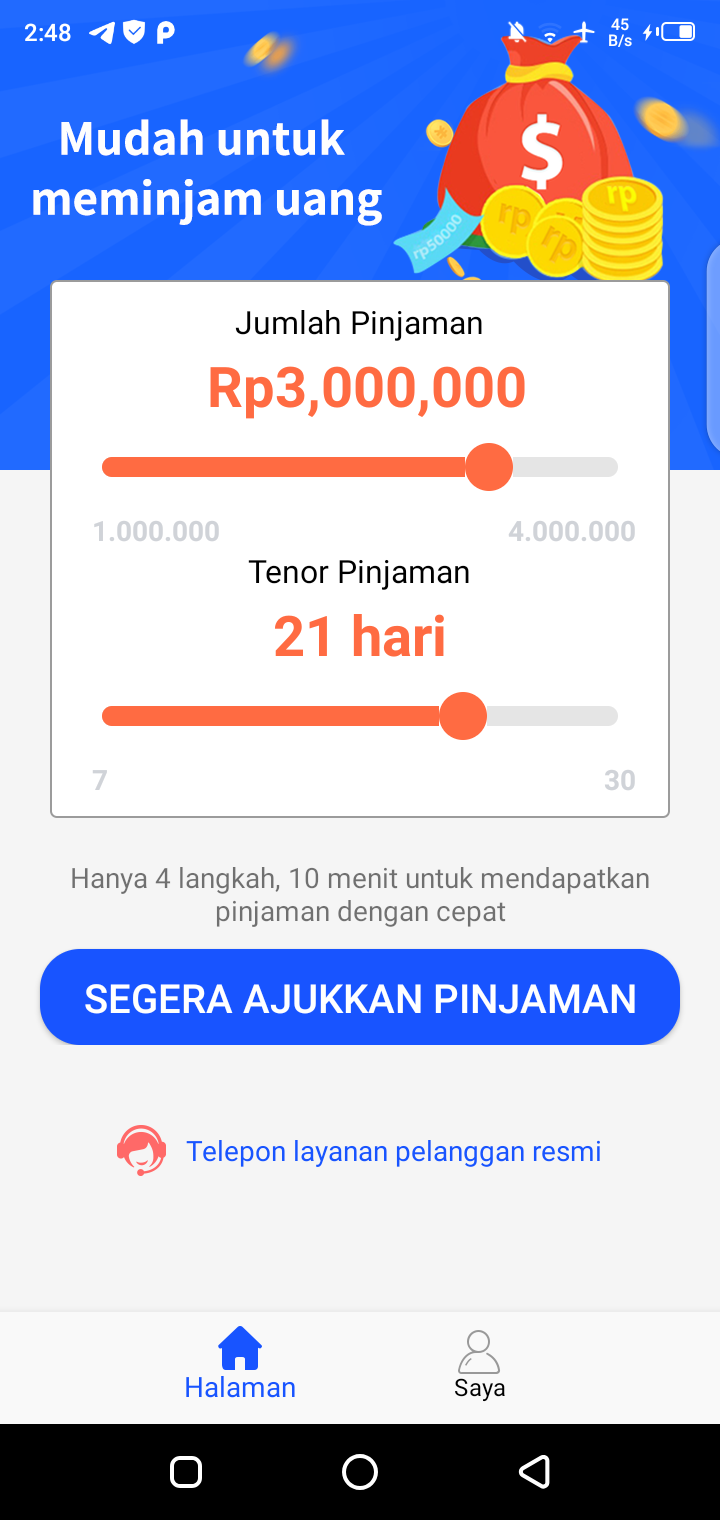Tap SEGERA AJUKKAN PINJAMAN button
Image resolution: width=720 pixels, height=1520 pixels.
(360, 998)
